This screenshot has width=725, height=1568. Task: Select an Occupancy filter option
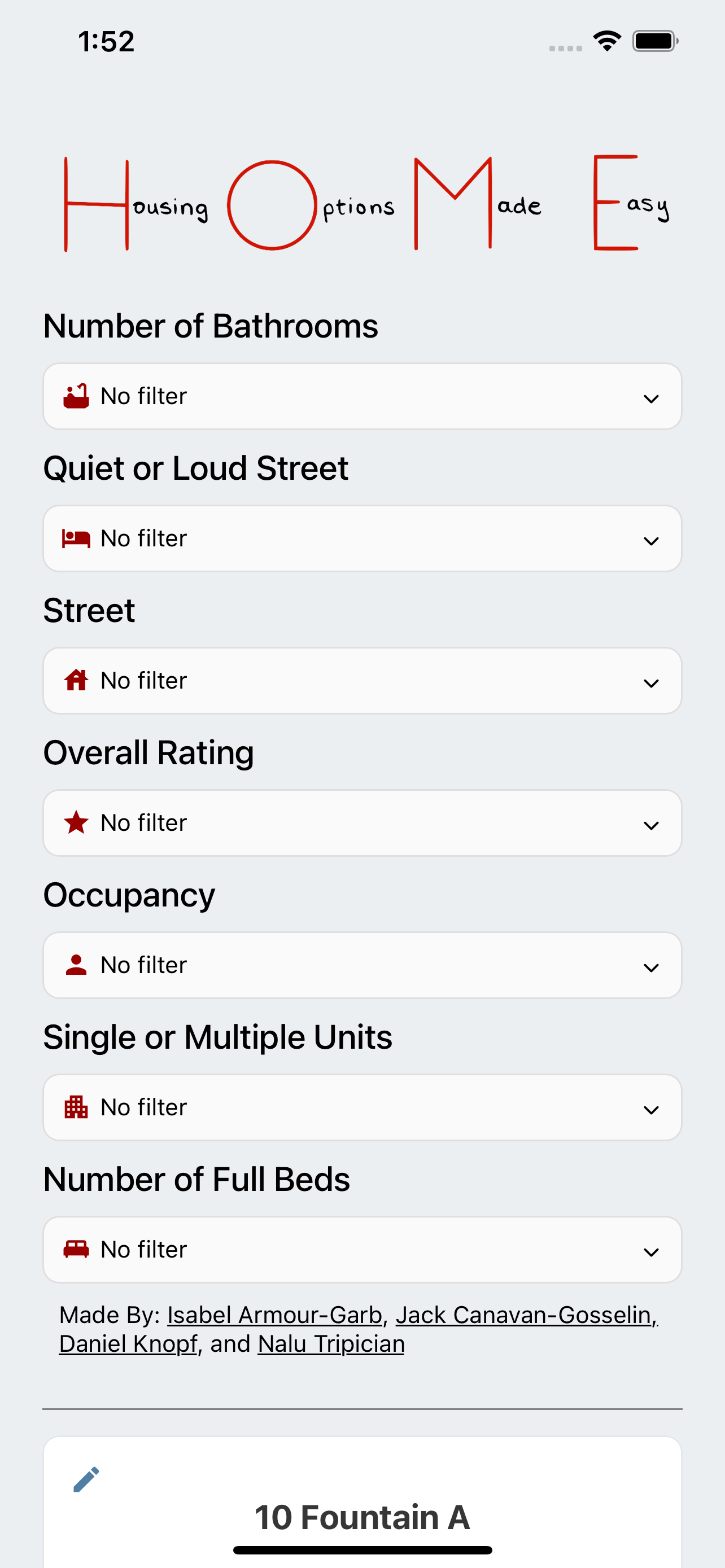click(x=362, y=965)
